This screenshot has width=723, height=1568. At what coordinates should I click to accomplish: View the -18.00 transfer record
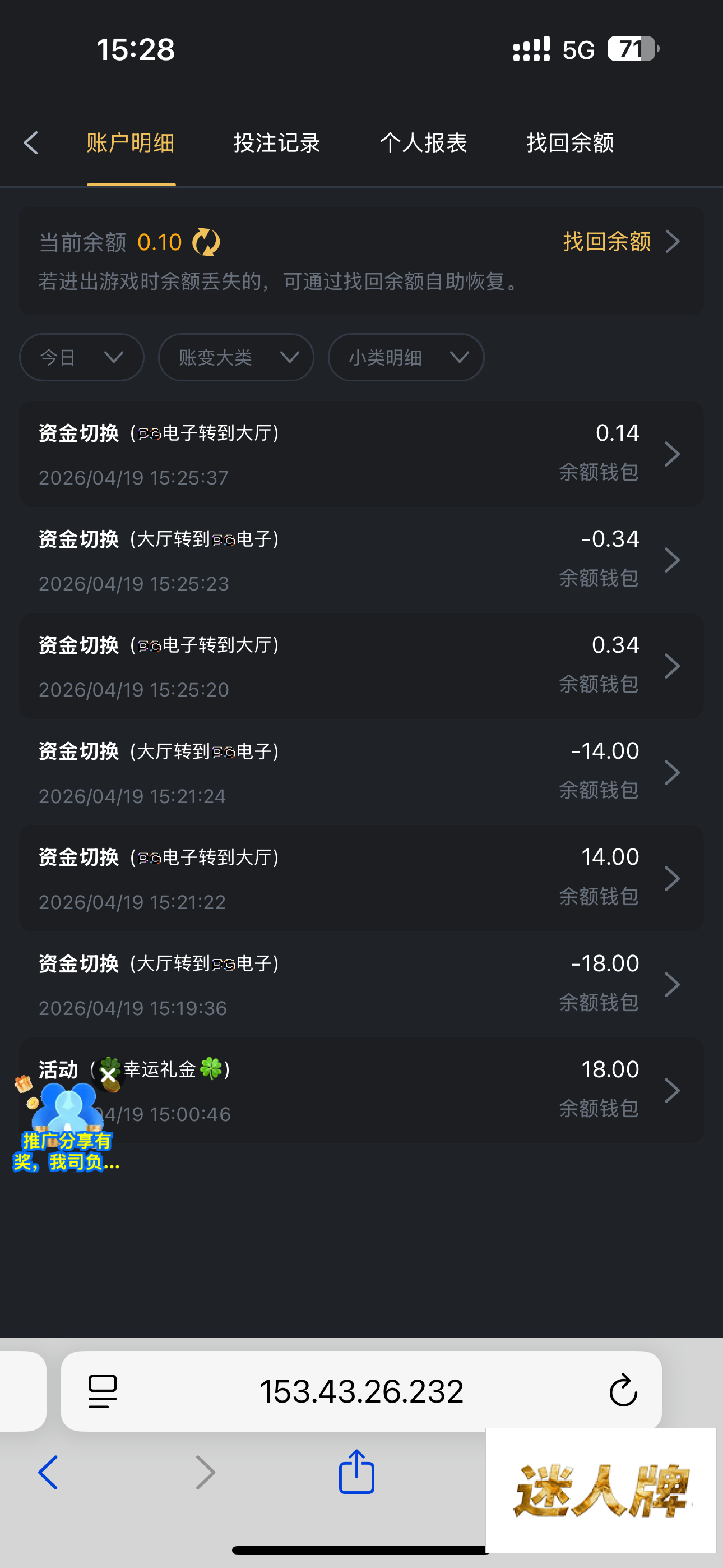(361, 984)
